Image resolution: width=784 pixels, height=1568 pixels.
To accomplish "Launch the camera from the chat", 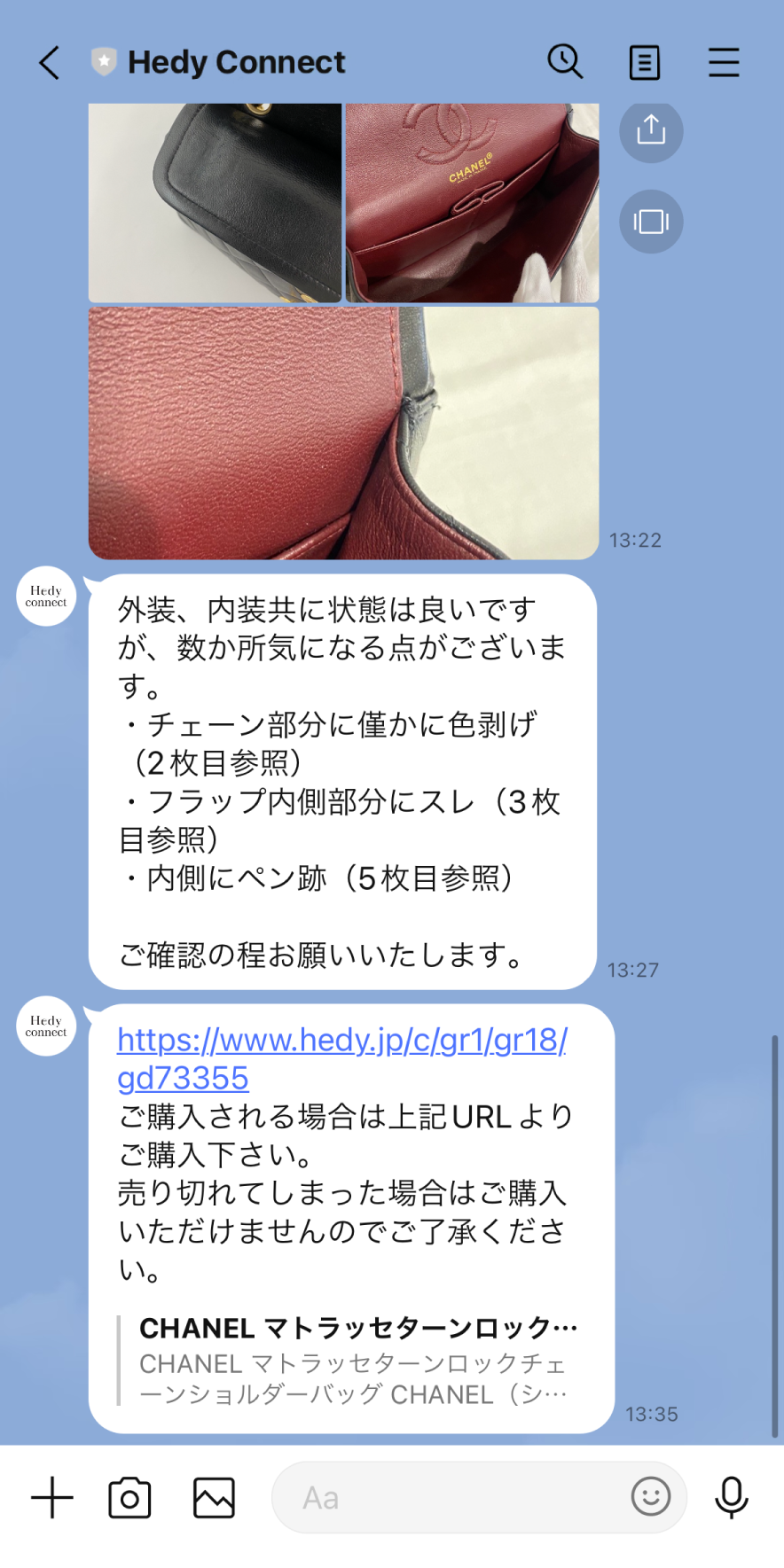I will click(x=129, y=1497).
